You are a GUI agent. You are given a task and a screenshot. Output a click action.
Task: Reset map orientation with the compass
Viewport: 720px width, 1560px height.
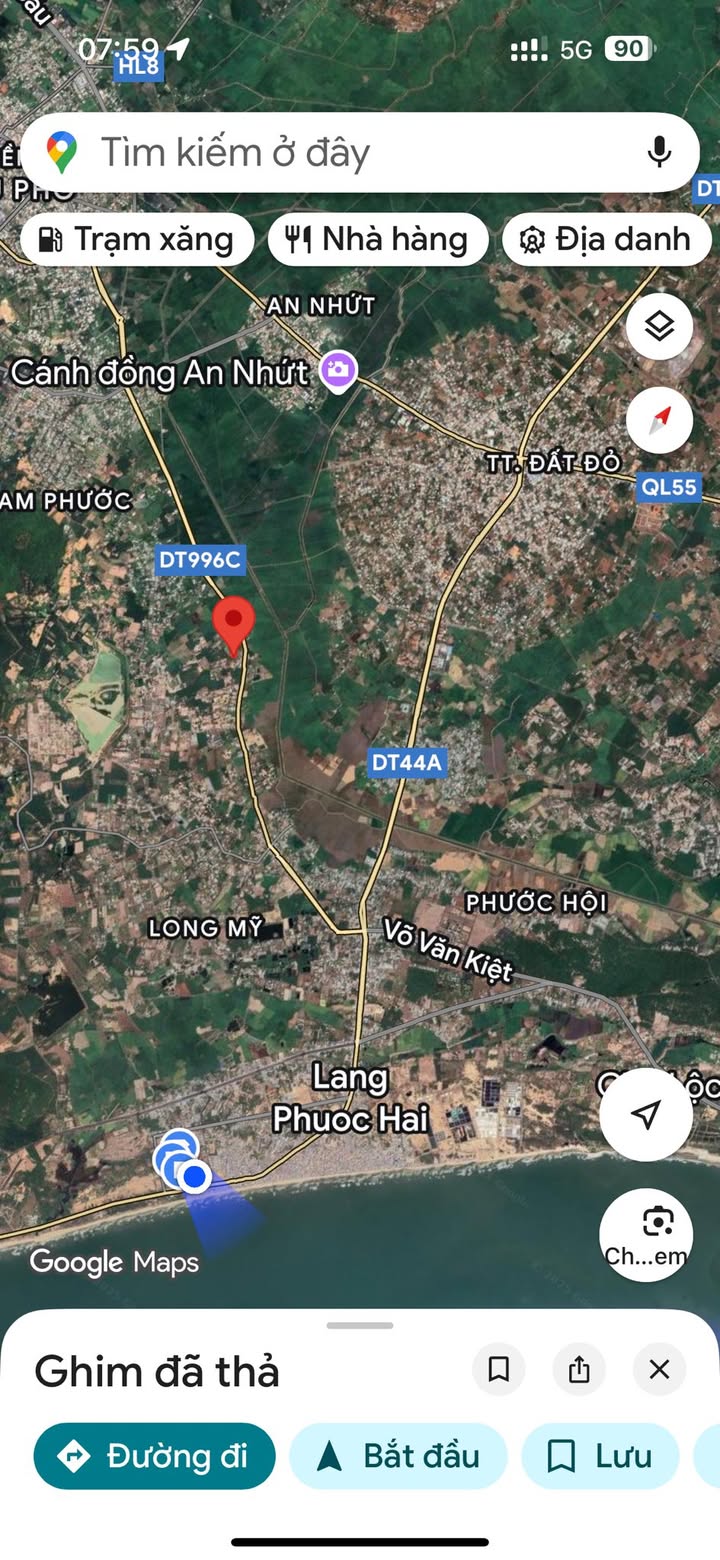pos(659,420)
